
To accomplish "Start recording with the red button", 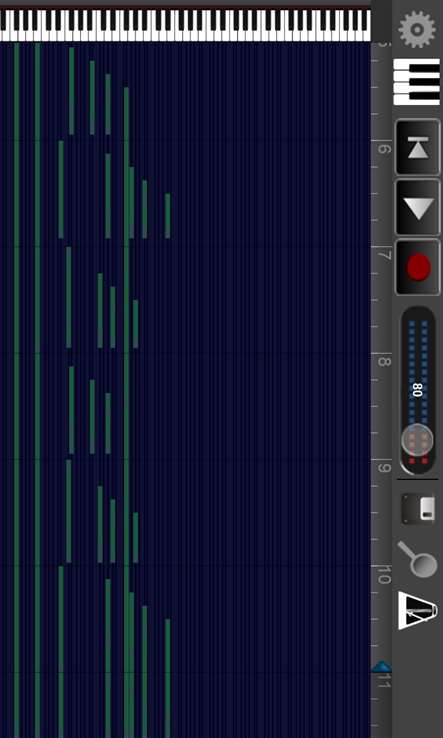I will 418,267.
